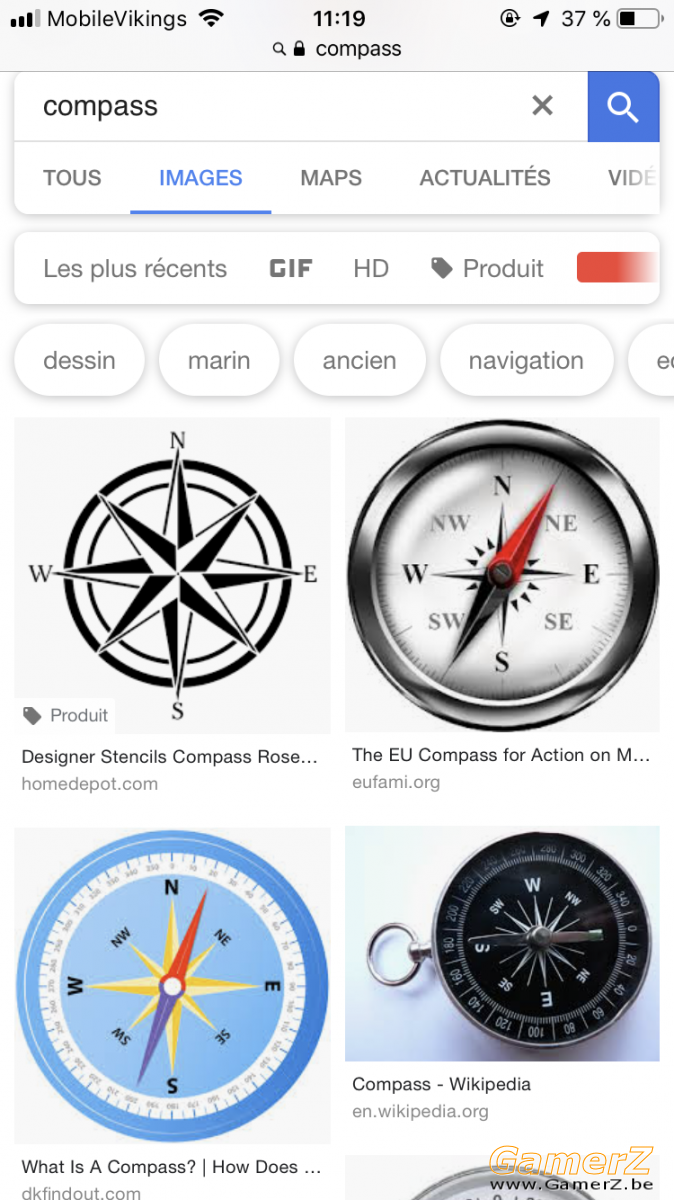Add the ancien suggestion chip

pos(359,360)
